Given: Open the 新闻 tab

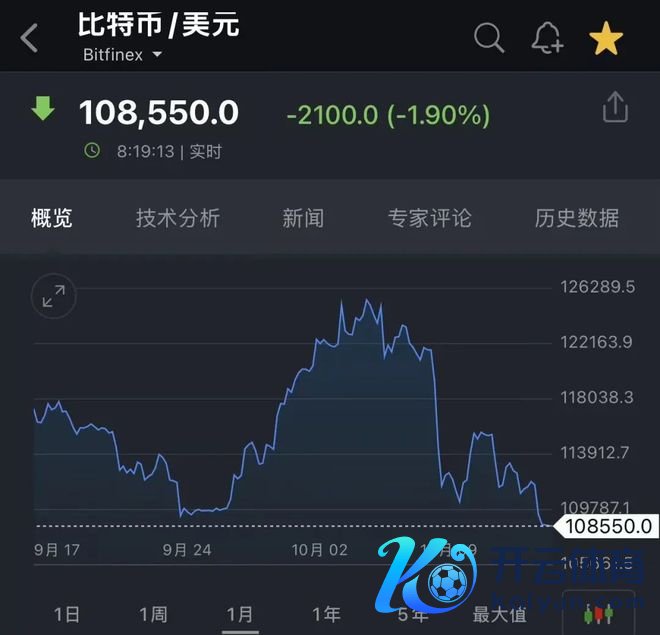Looking at the screenshot, I should [x=303, y=218].
